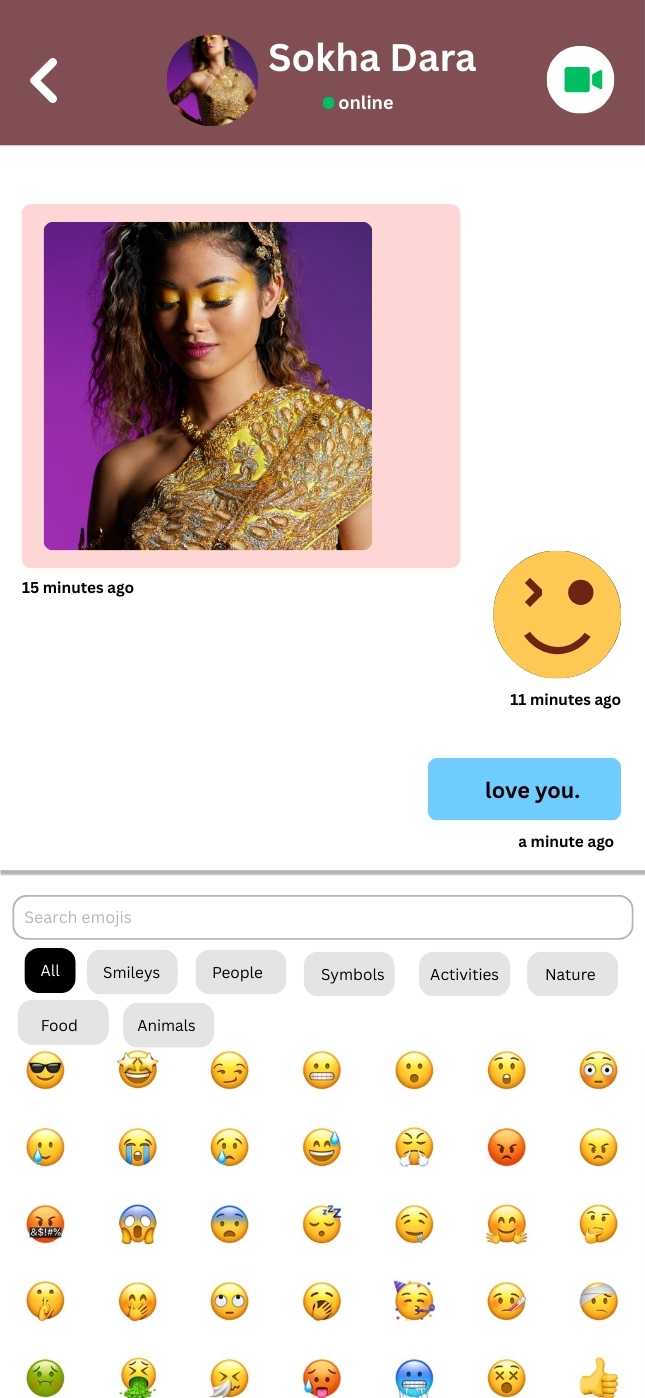The width and height of the screenshot is (645, 1398).
Task: Insert the star-eyes emoji
Action: (137, 1071)
